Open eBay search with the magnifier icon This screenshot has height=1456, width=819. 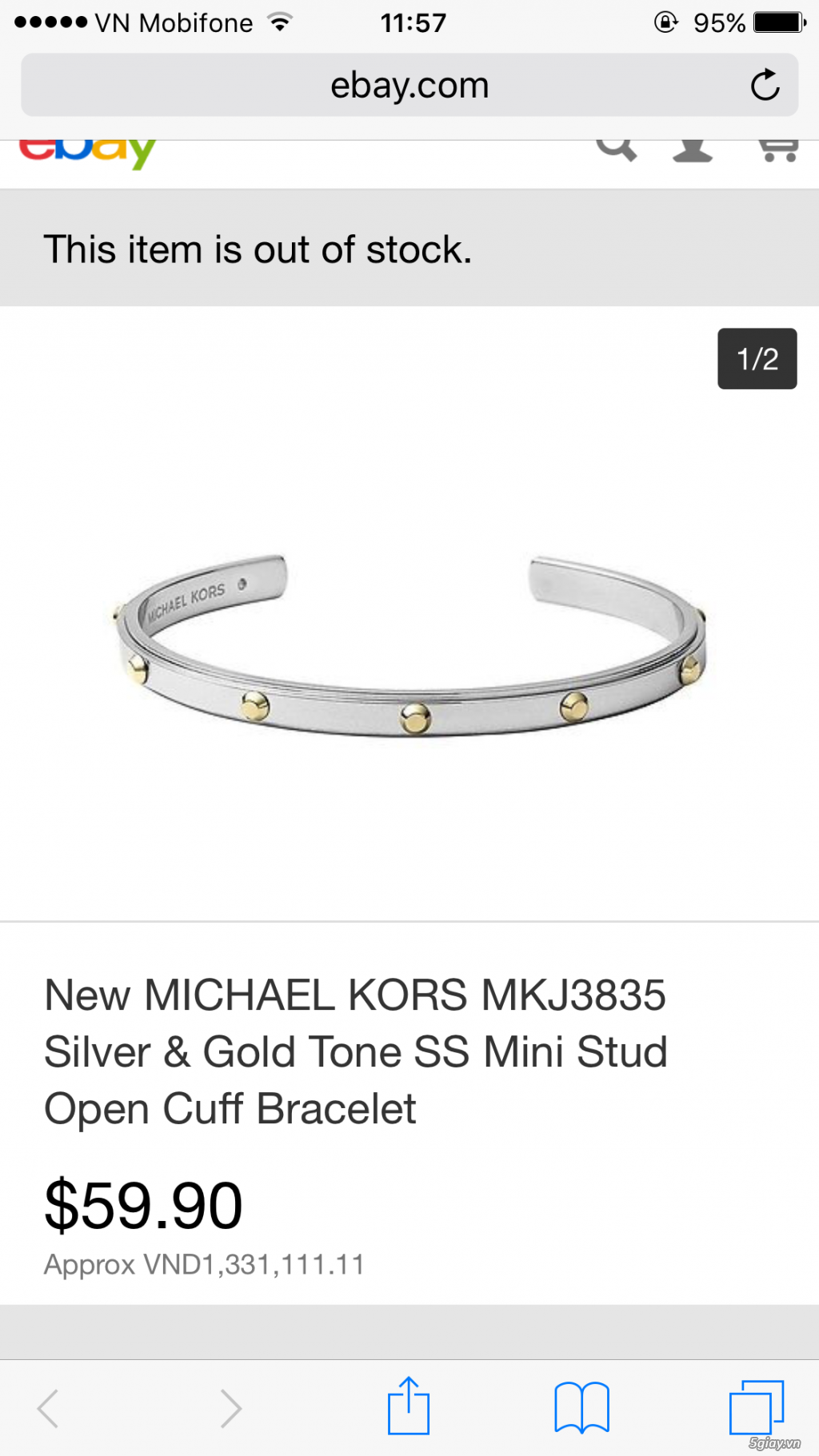(x=616, y=150)
